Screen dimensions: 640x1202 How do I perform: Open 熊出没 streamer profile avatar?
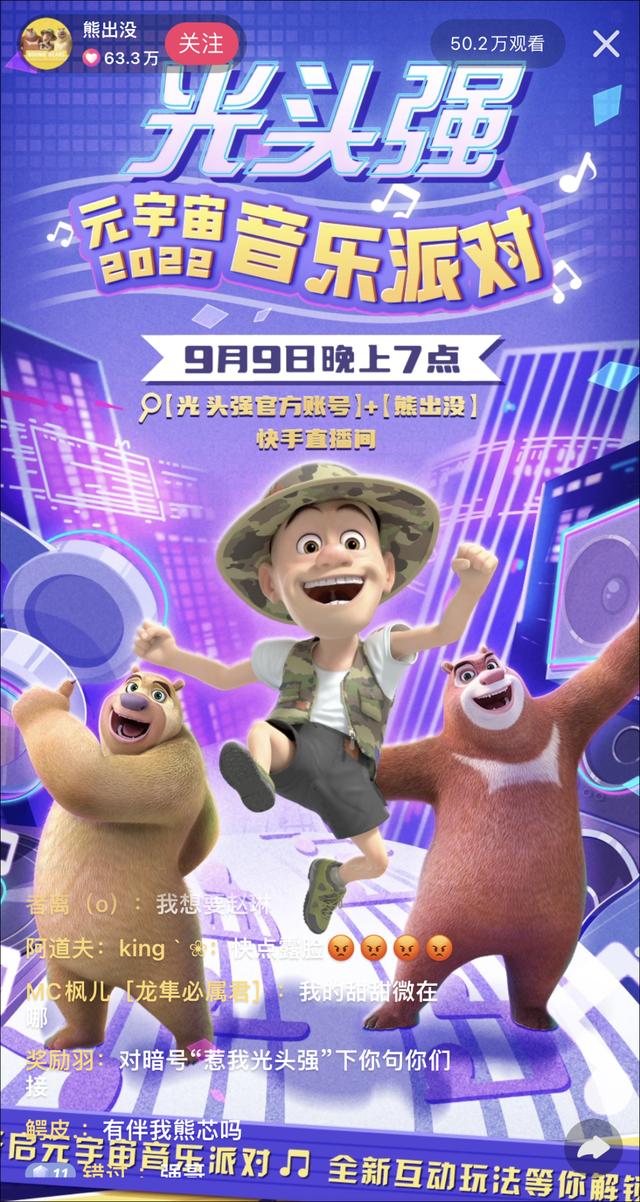coord(45,44)
